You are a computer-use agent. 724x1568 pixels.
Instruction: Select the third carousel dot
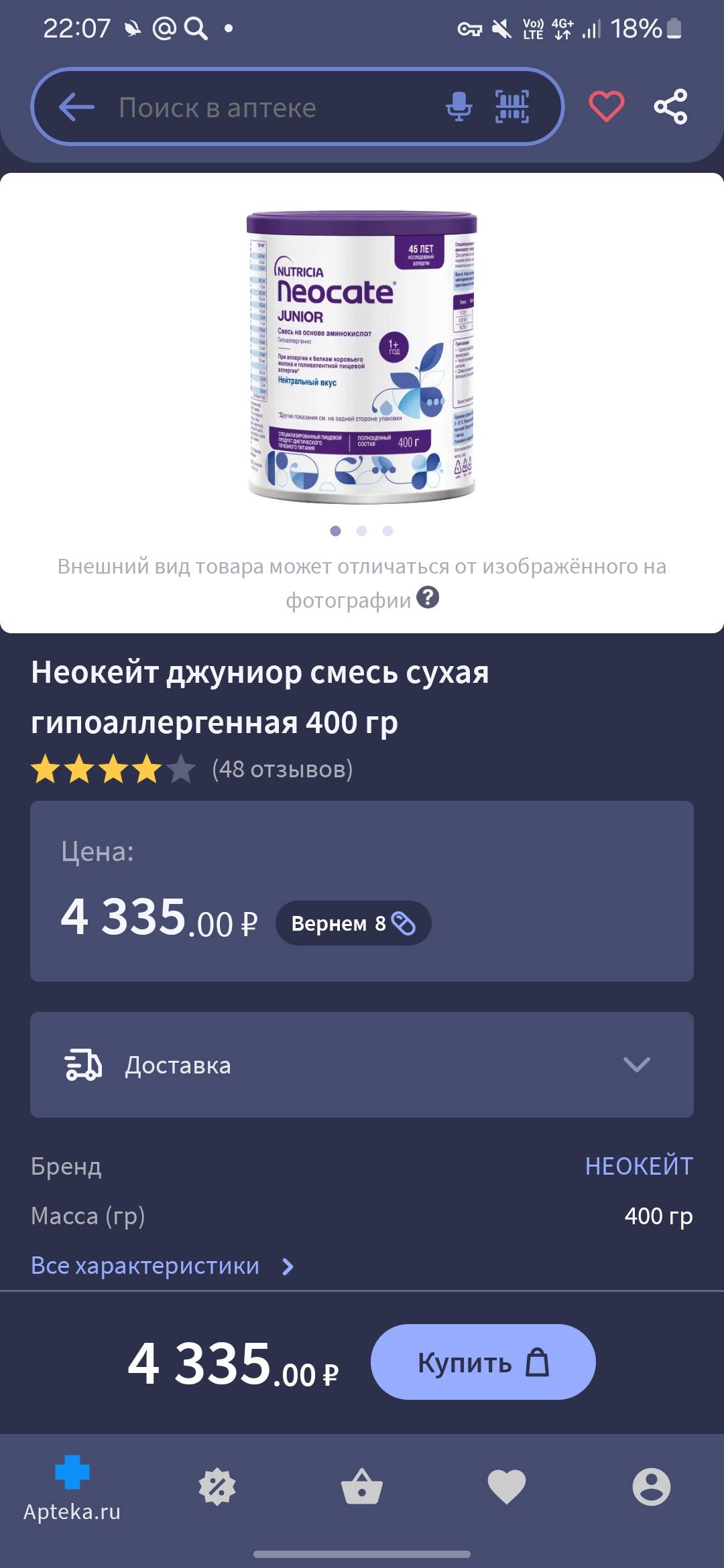[387, 529]
